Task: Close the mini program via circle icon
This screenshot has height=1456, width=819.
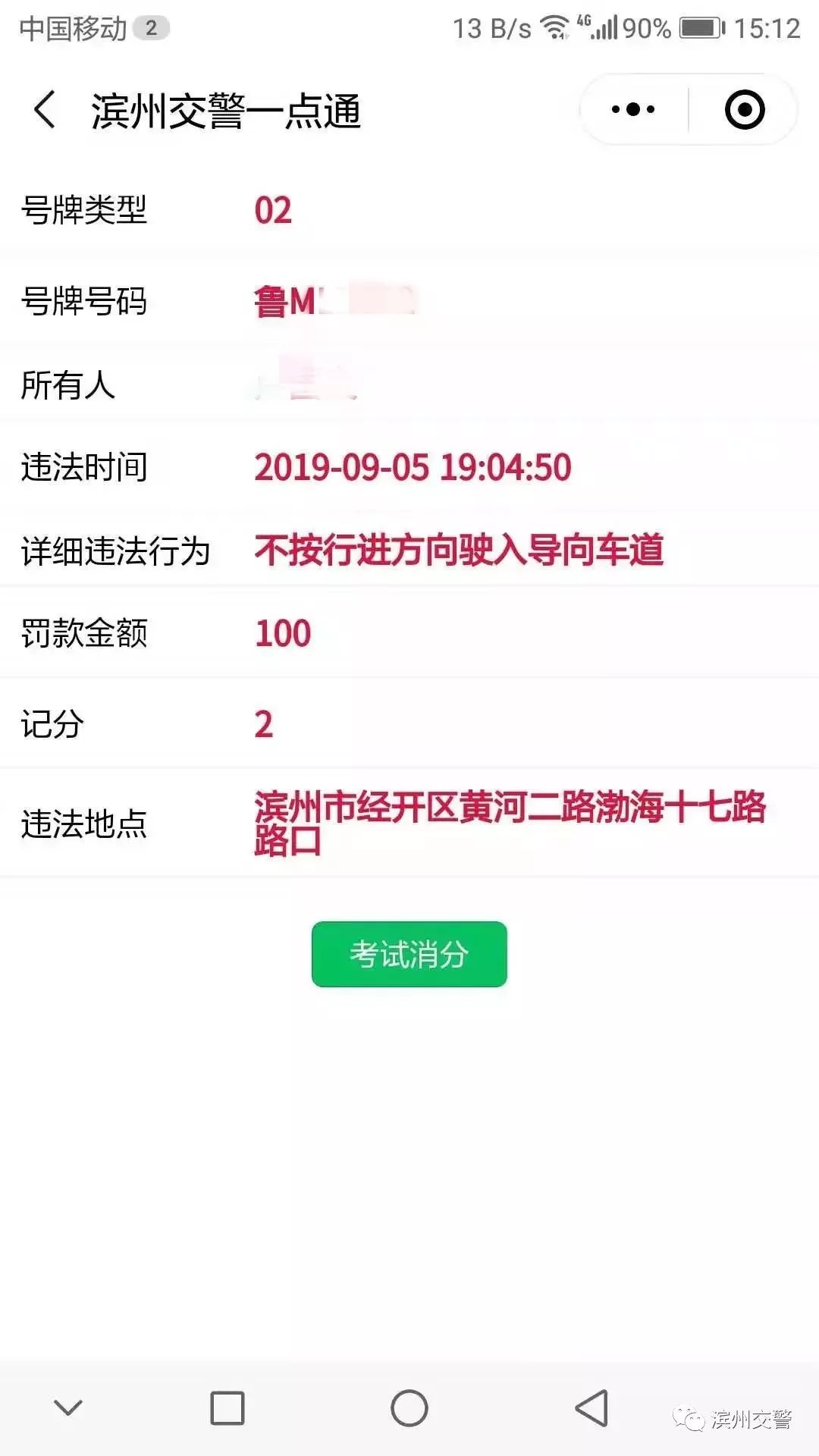Action: click(x=744, y=110)
